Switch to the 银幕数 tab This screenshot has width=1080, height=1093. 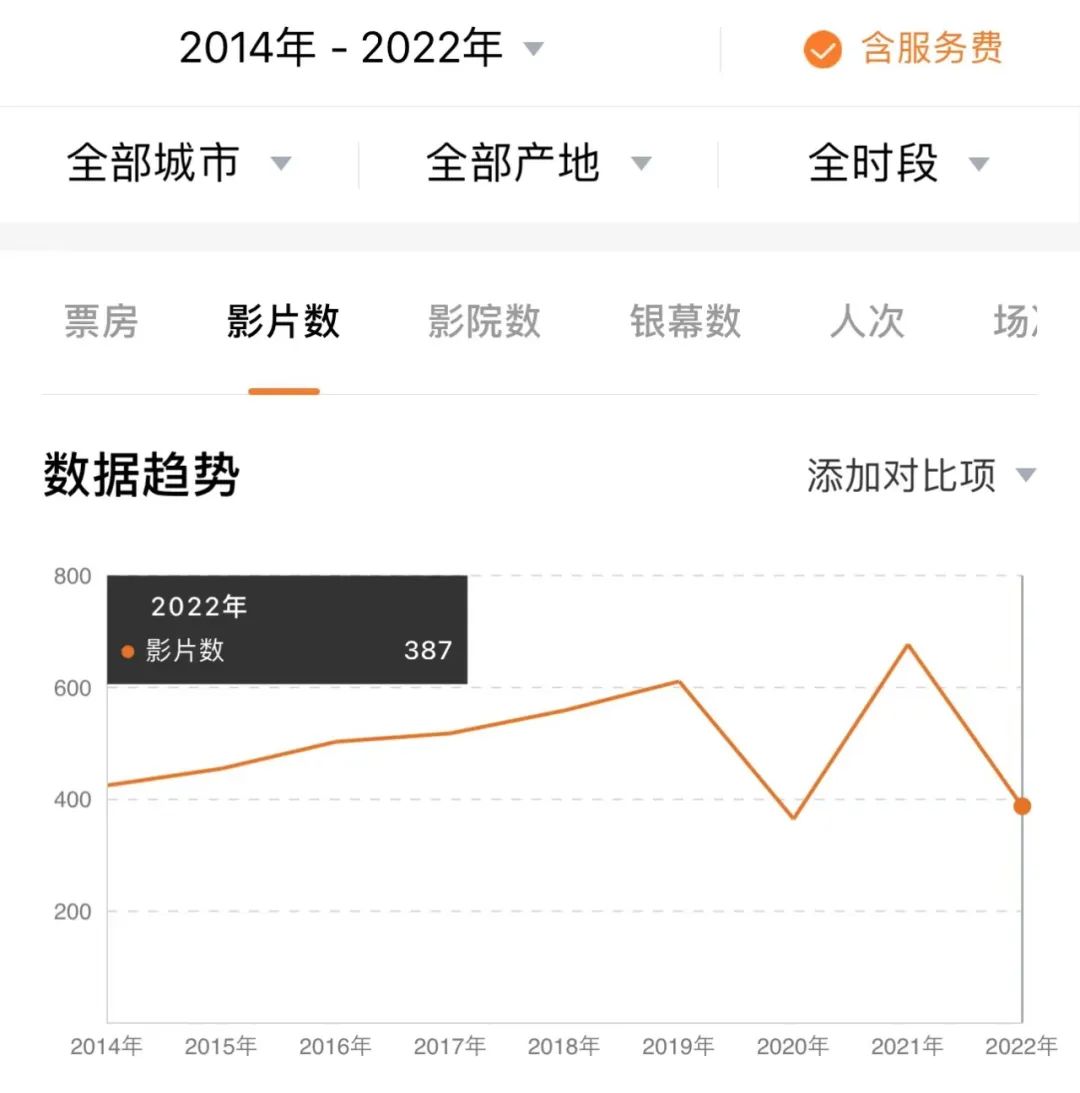coord(685,322)
